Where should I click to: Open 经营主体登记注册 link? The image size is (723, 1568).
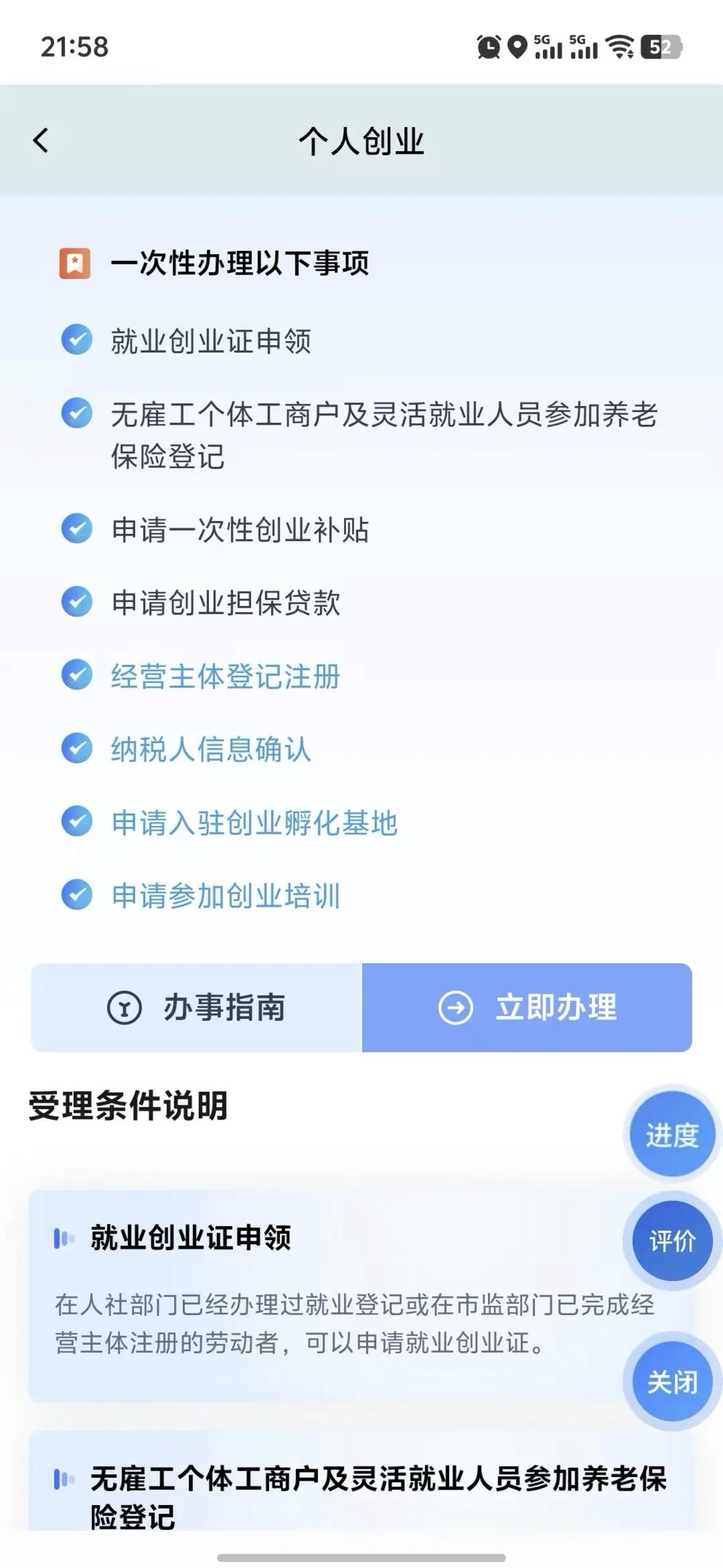(x=225, y=676)
